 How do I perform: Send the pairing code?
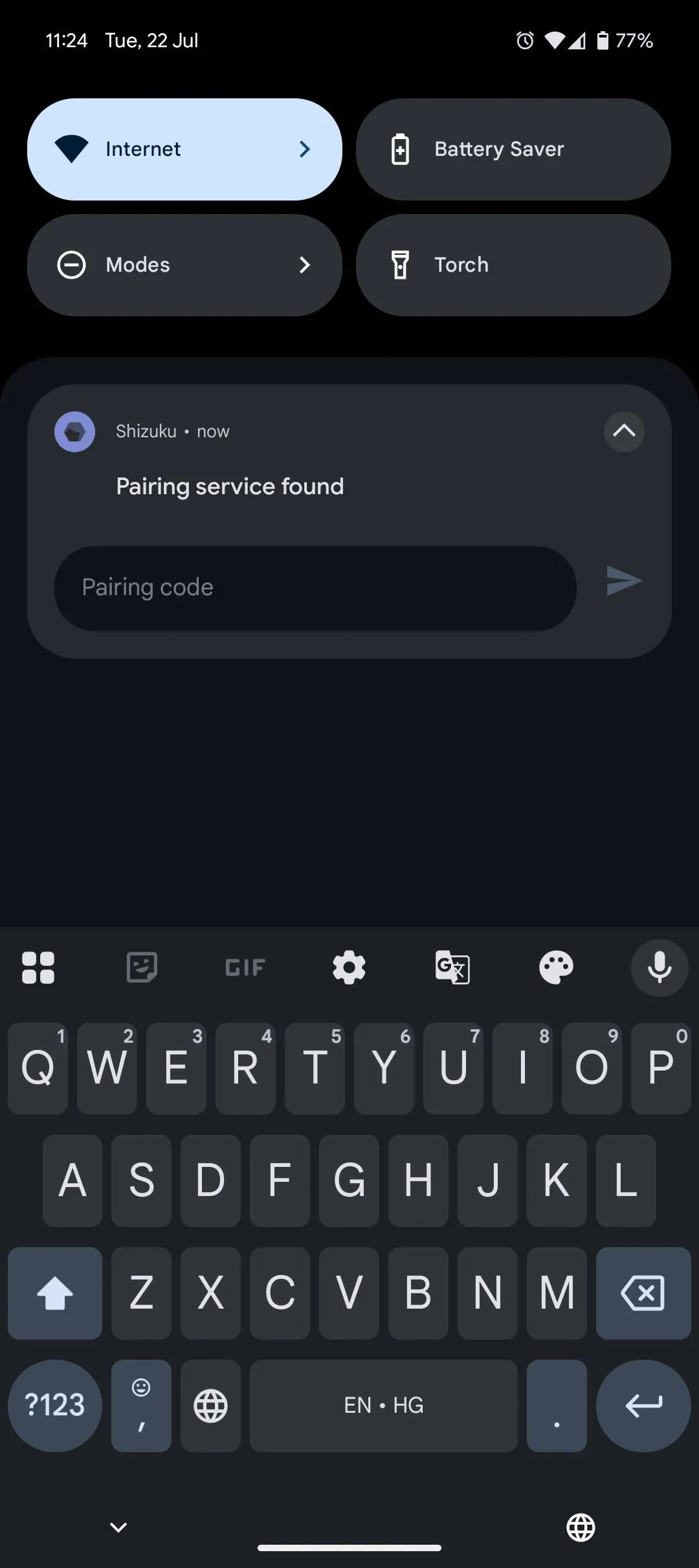coord(623,581)
